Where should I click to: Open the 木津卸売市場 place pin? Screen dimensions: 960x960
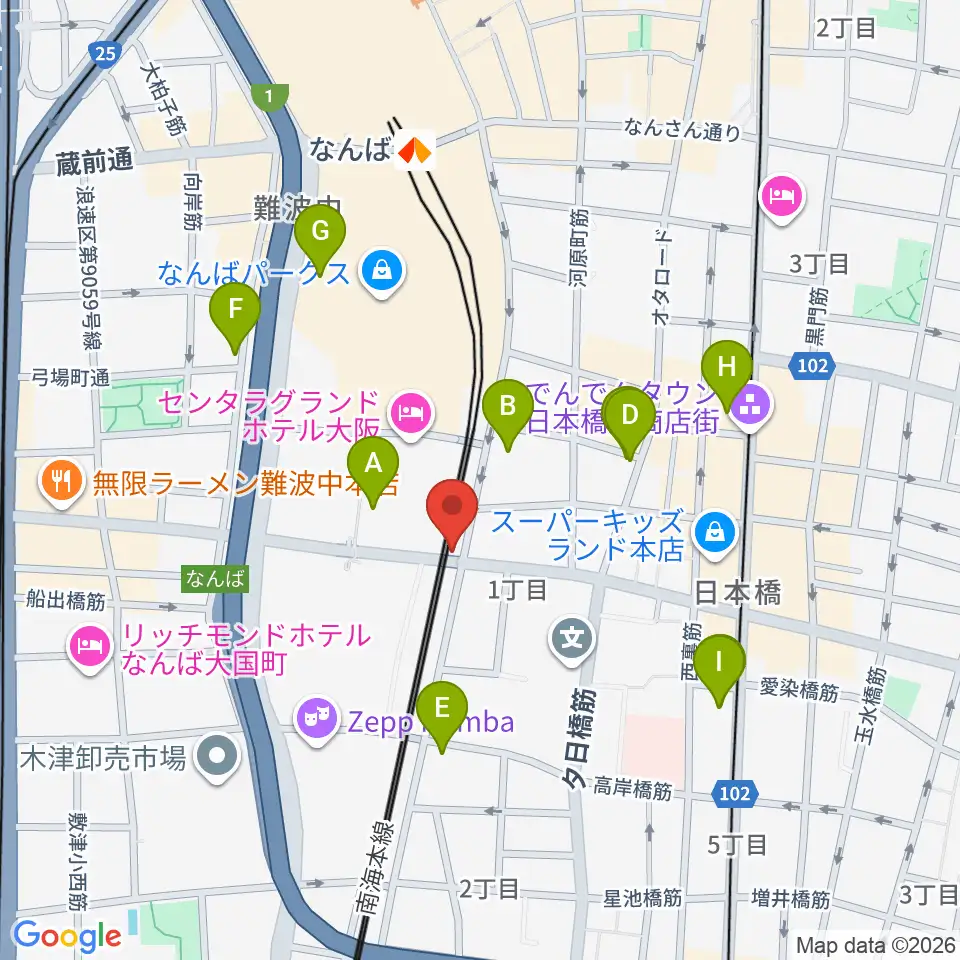point(217,757)
